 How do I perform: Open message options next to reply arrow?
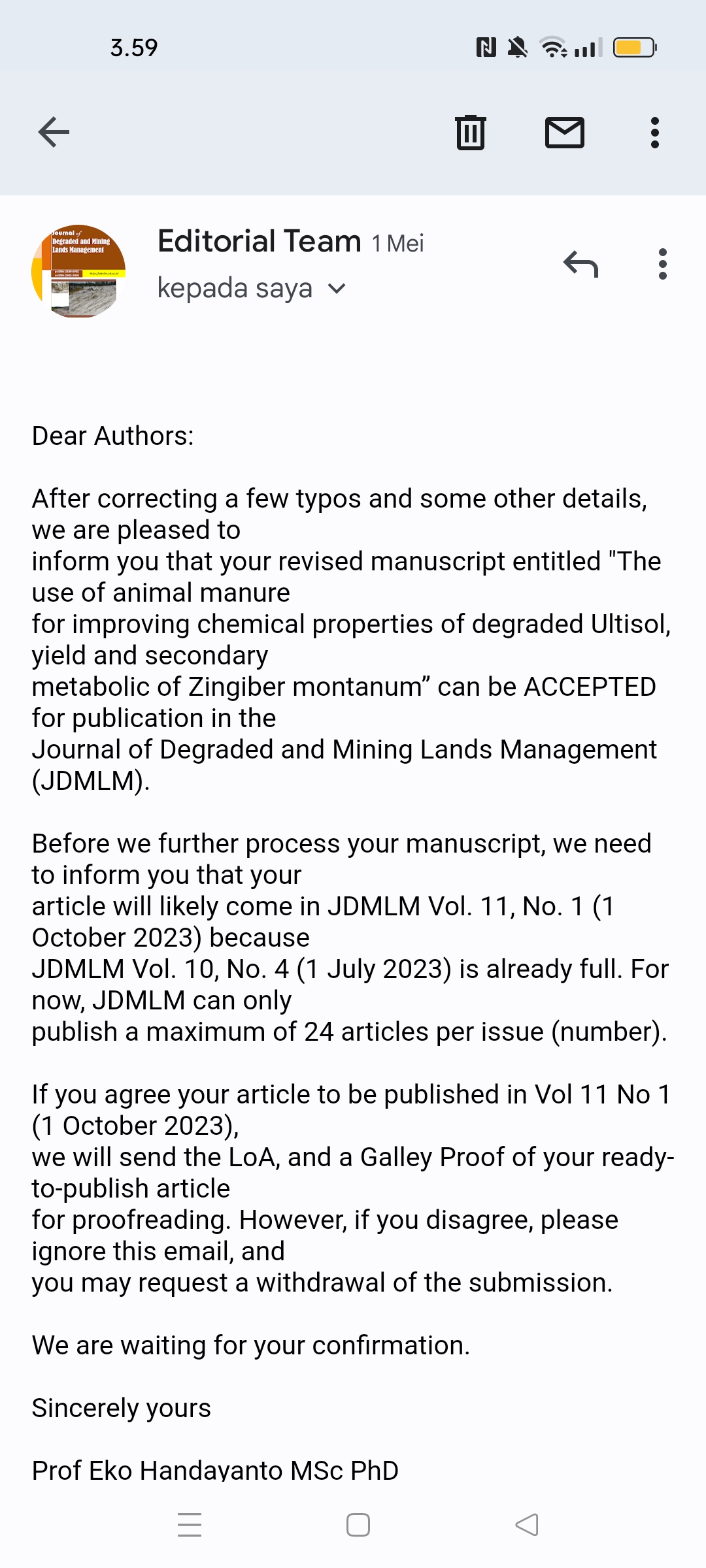coord(662,265)
